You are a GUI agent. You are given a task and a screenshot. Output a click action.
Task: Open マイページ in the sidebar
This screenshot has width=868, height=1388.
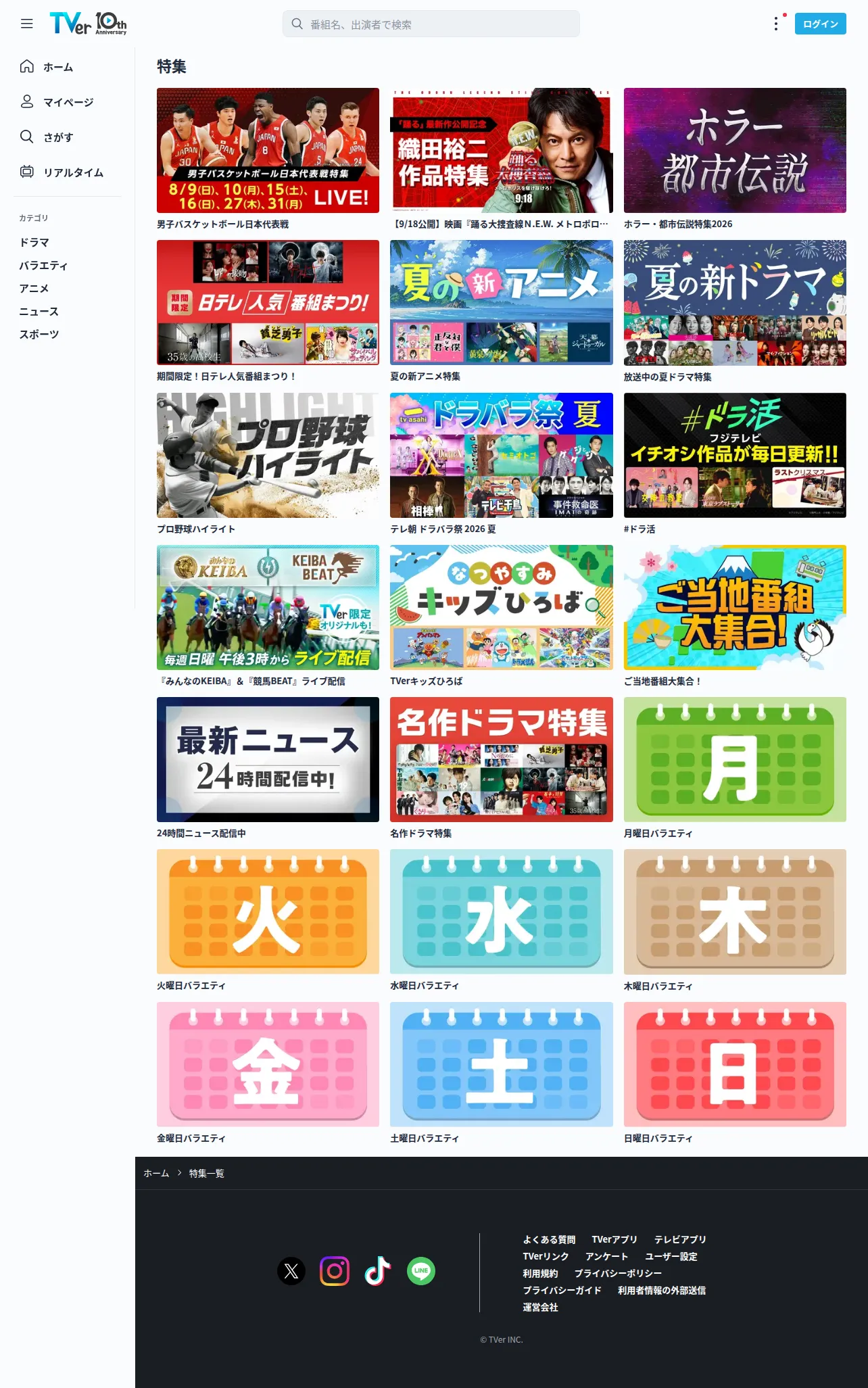coord(67,102)
